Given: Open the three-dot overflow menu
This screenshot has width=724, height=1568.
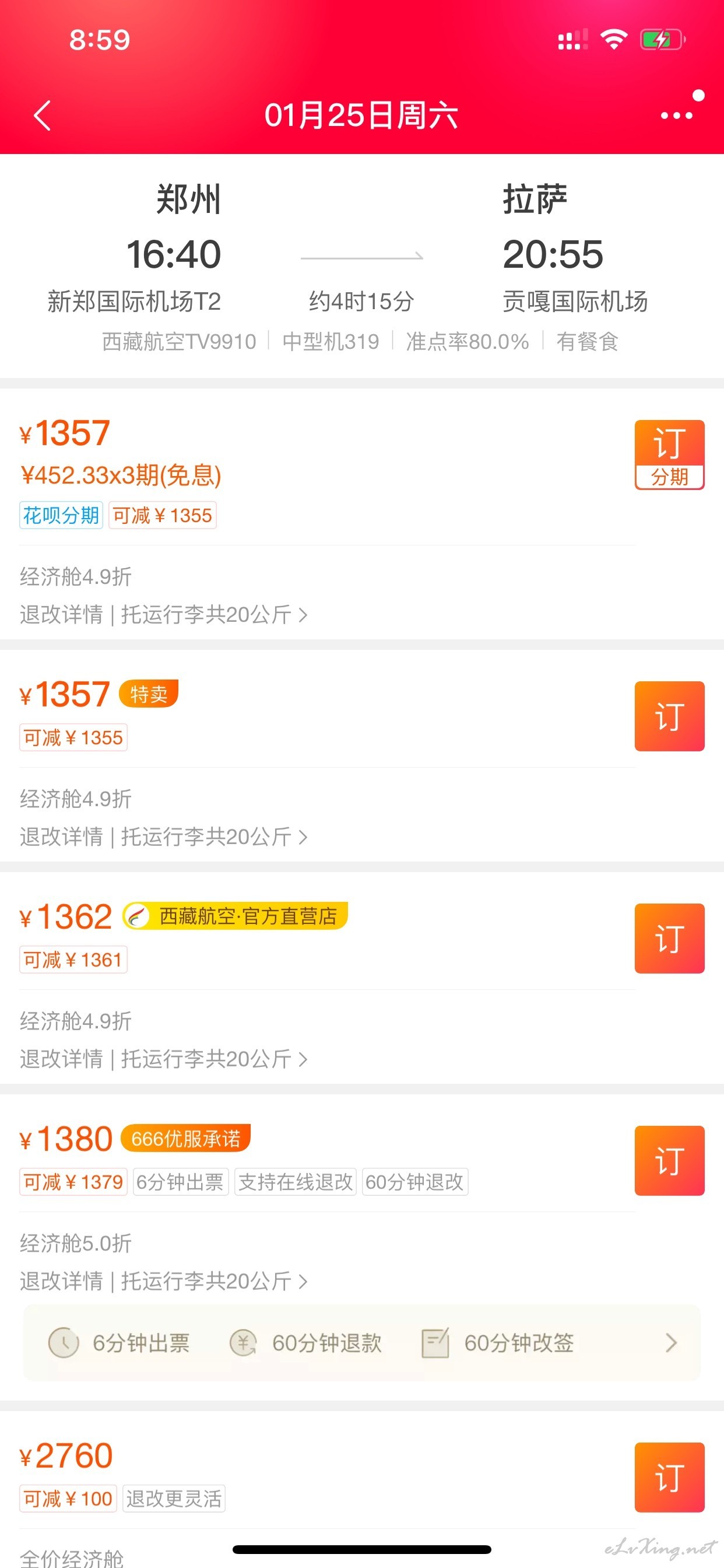Looking at the screenshot, I should coord(677,116).
